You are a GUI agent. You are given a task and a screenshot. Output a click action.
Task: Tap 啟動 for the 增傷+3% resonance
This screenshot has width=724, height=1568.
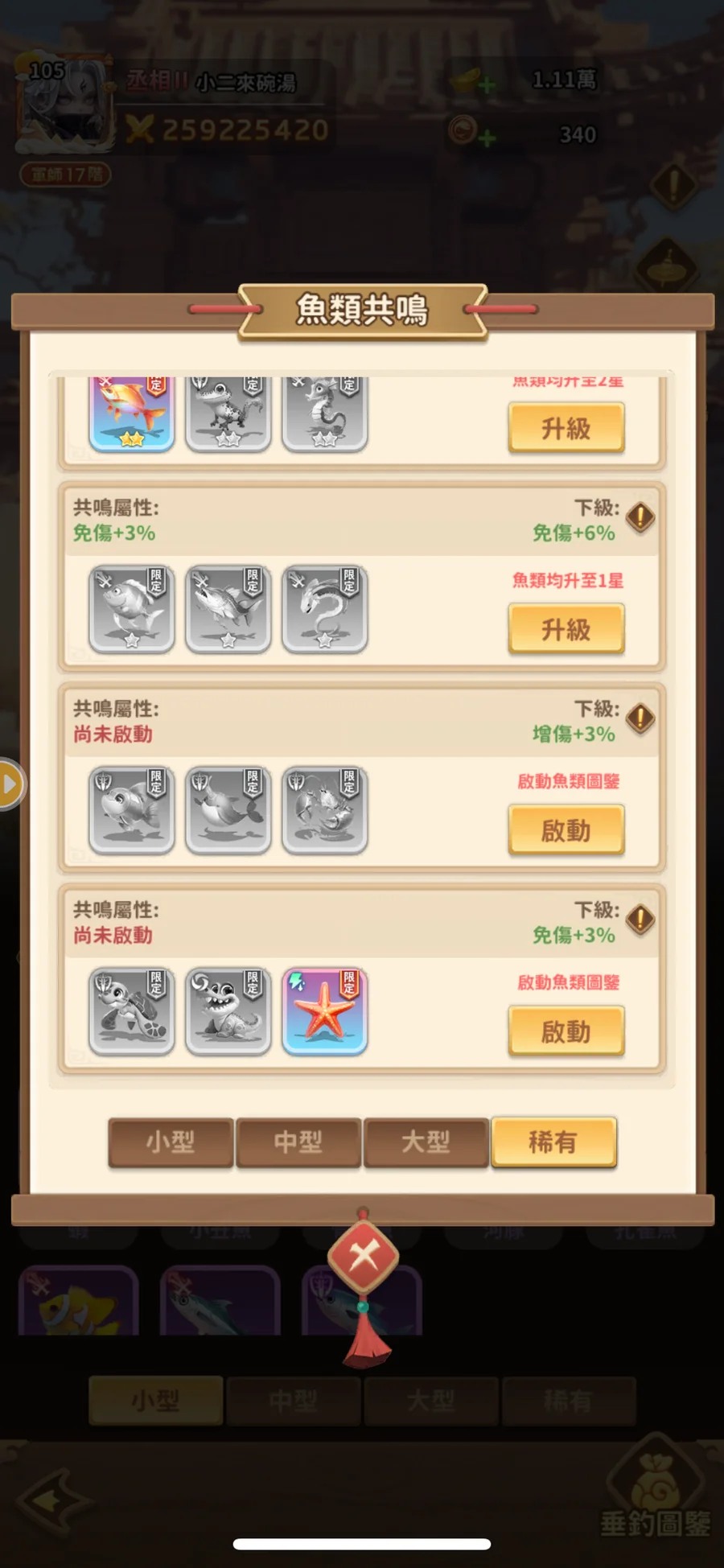(566, 830)
